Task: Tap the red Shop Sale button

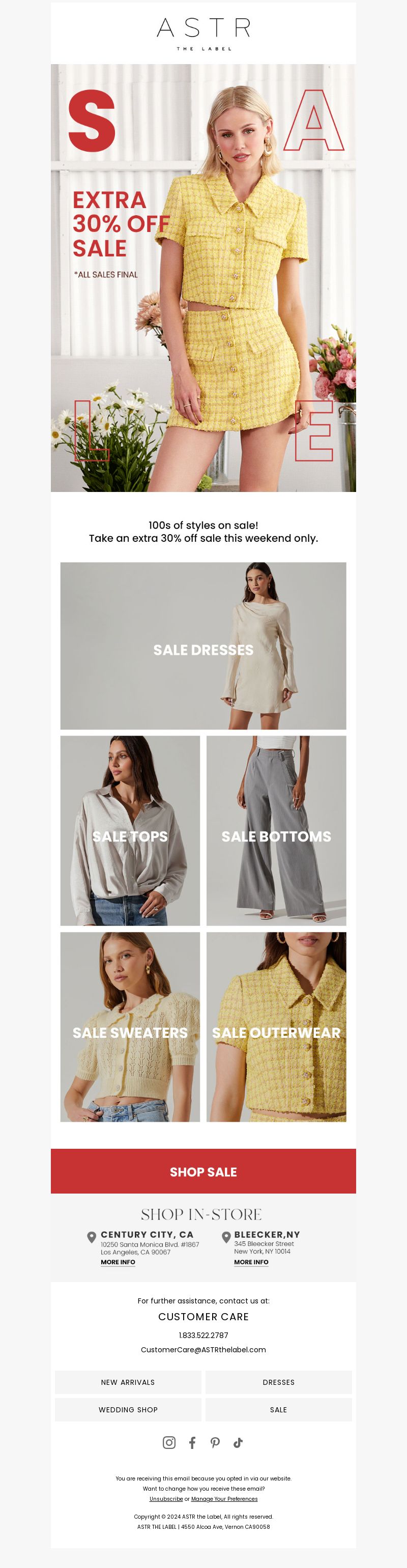Action: point(203,1171)
